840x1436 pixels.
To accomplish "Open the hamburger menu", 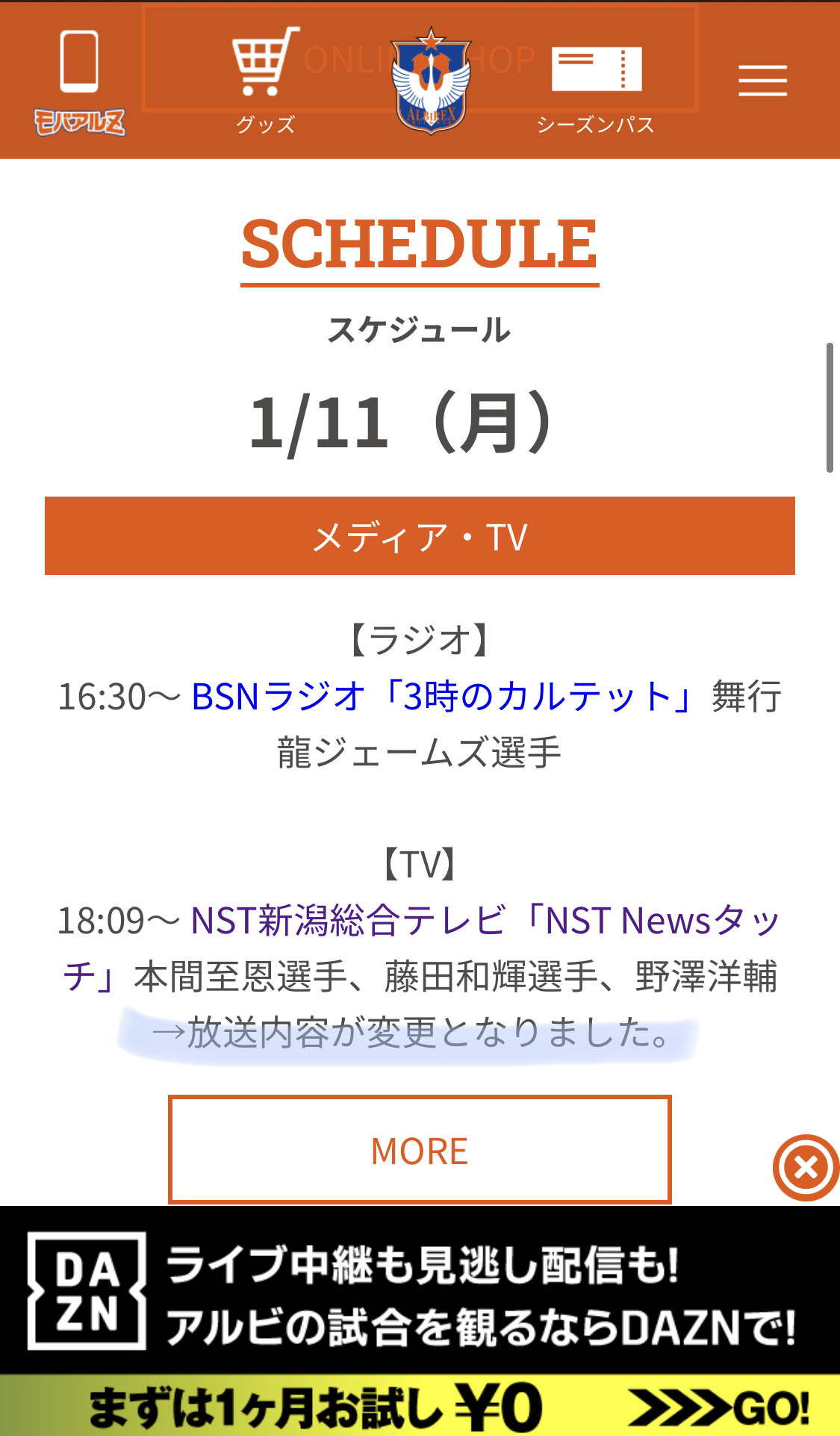I will [x=762, y=81].
